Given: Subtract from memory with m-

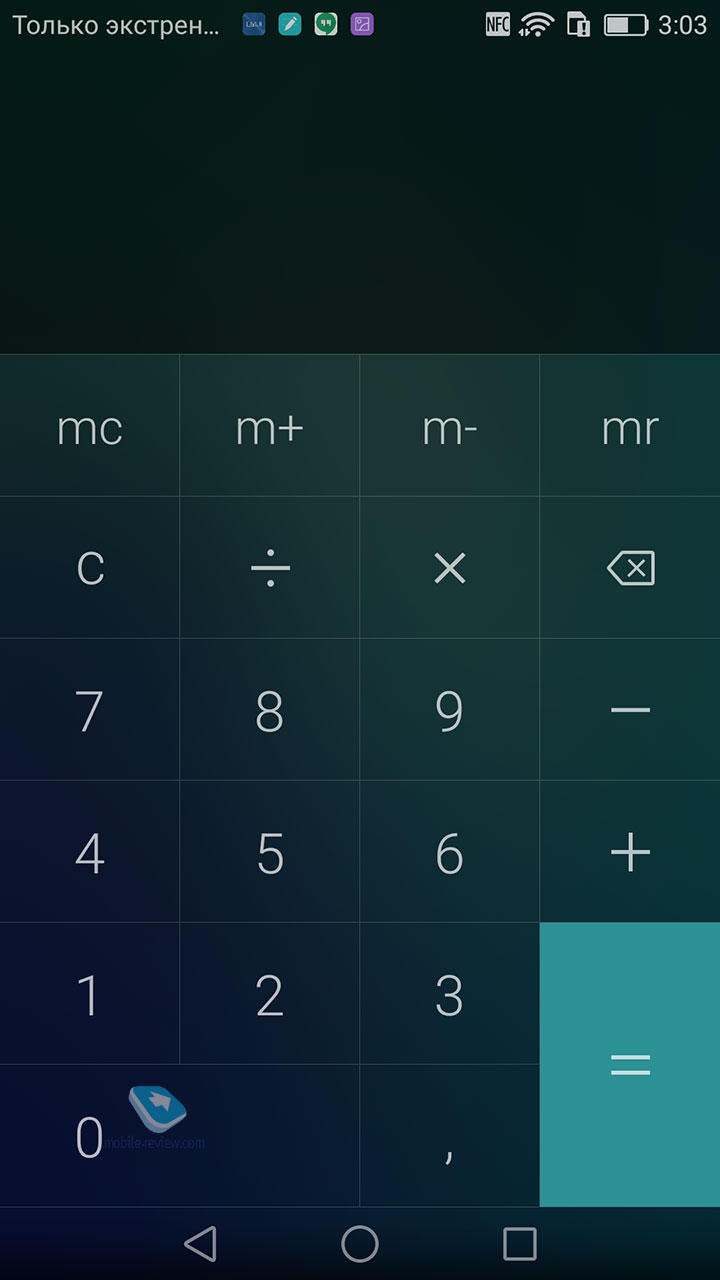Looking at the screenshot, I should point(450,426).
